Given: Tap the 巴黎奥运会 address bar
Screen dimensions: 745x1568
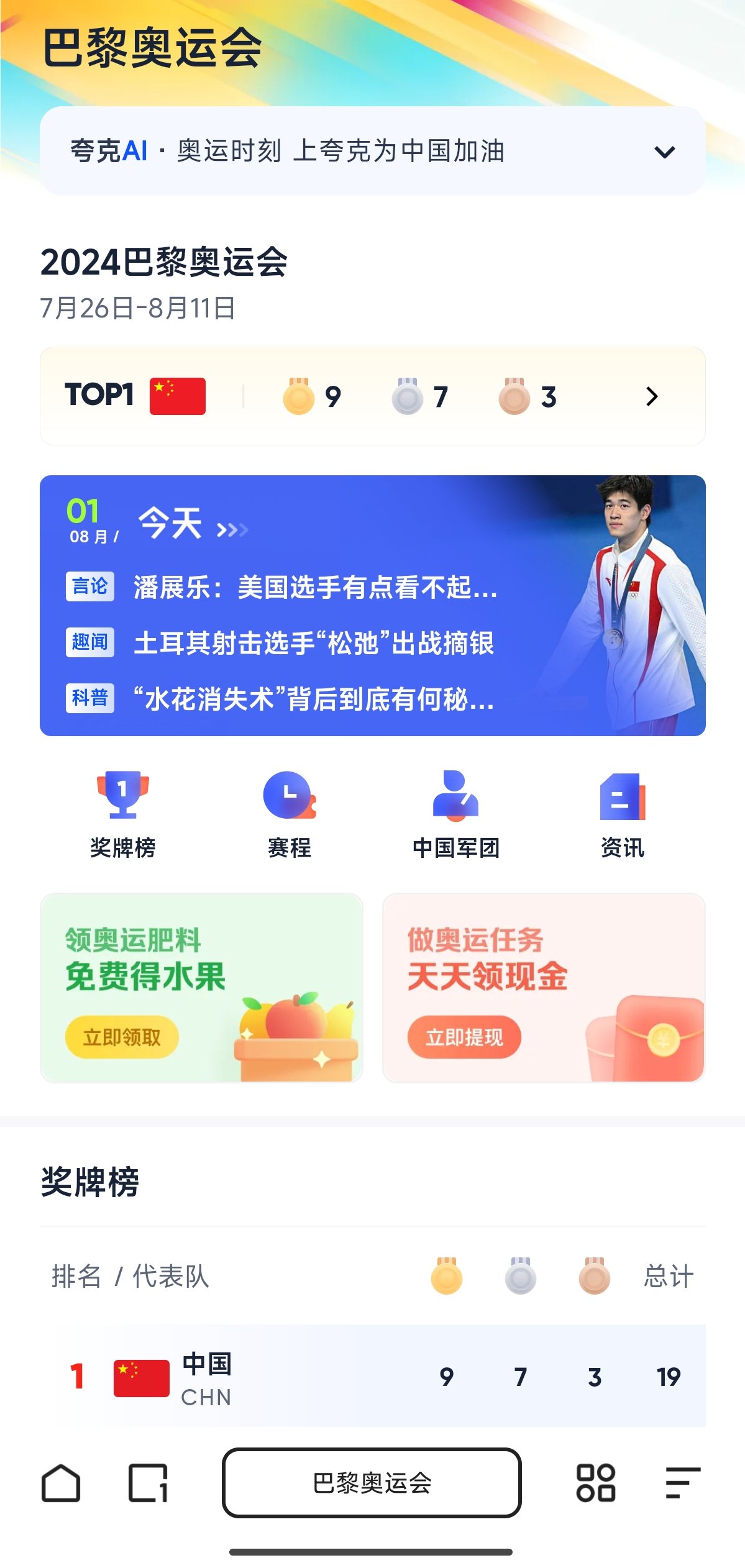Looking at the screenshot, I should [372, 1483].
